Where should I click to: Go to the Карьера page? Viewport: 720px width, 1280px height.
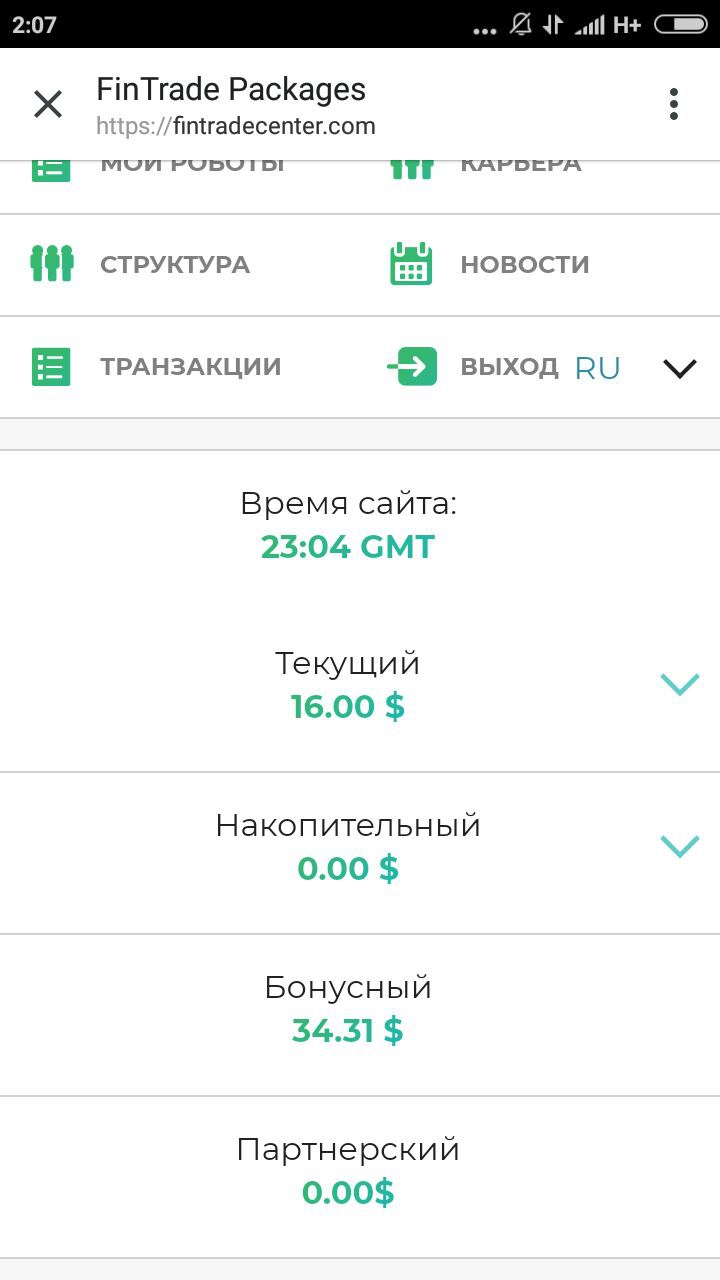(520, 168)
